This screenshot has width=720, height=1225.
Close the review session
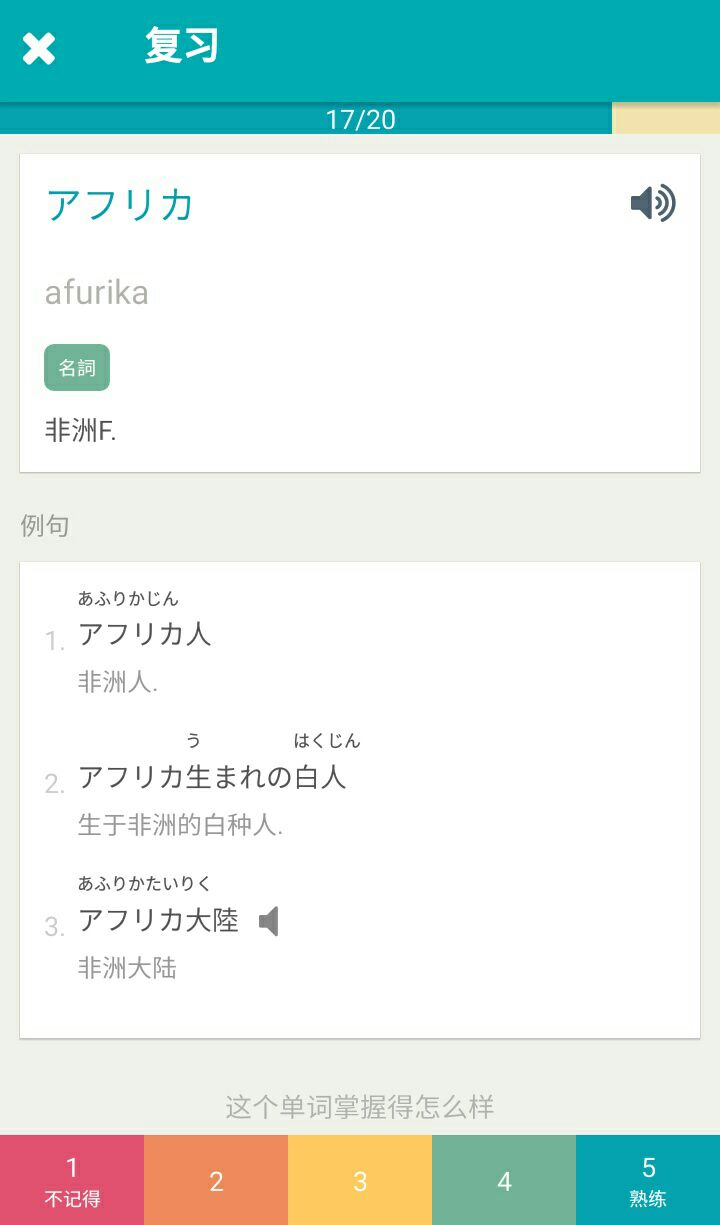(39, 48)
